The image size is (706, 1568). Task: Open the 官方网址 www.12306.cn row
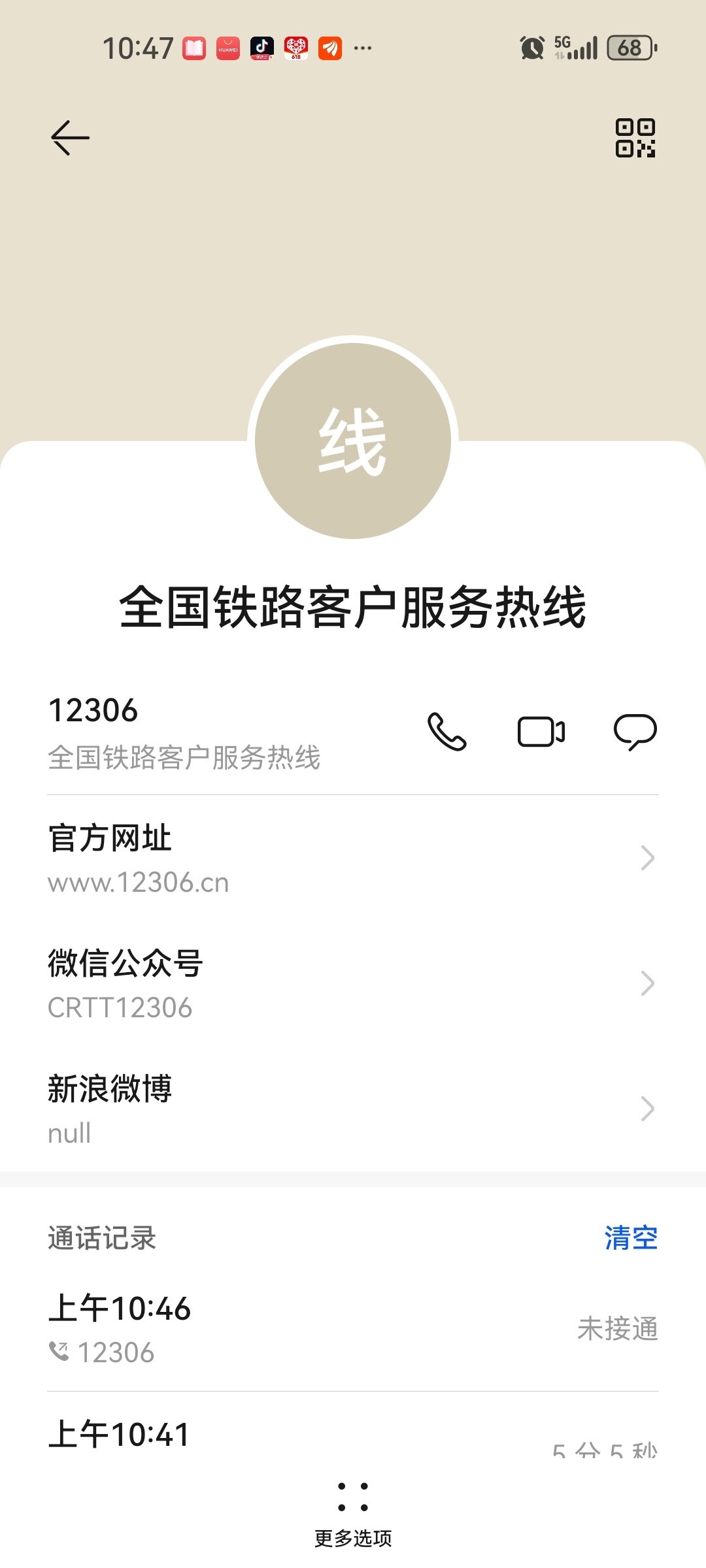[x=353, y=858]
